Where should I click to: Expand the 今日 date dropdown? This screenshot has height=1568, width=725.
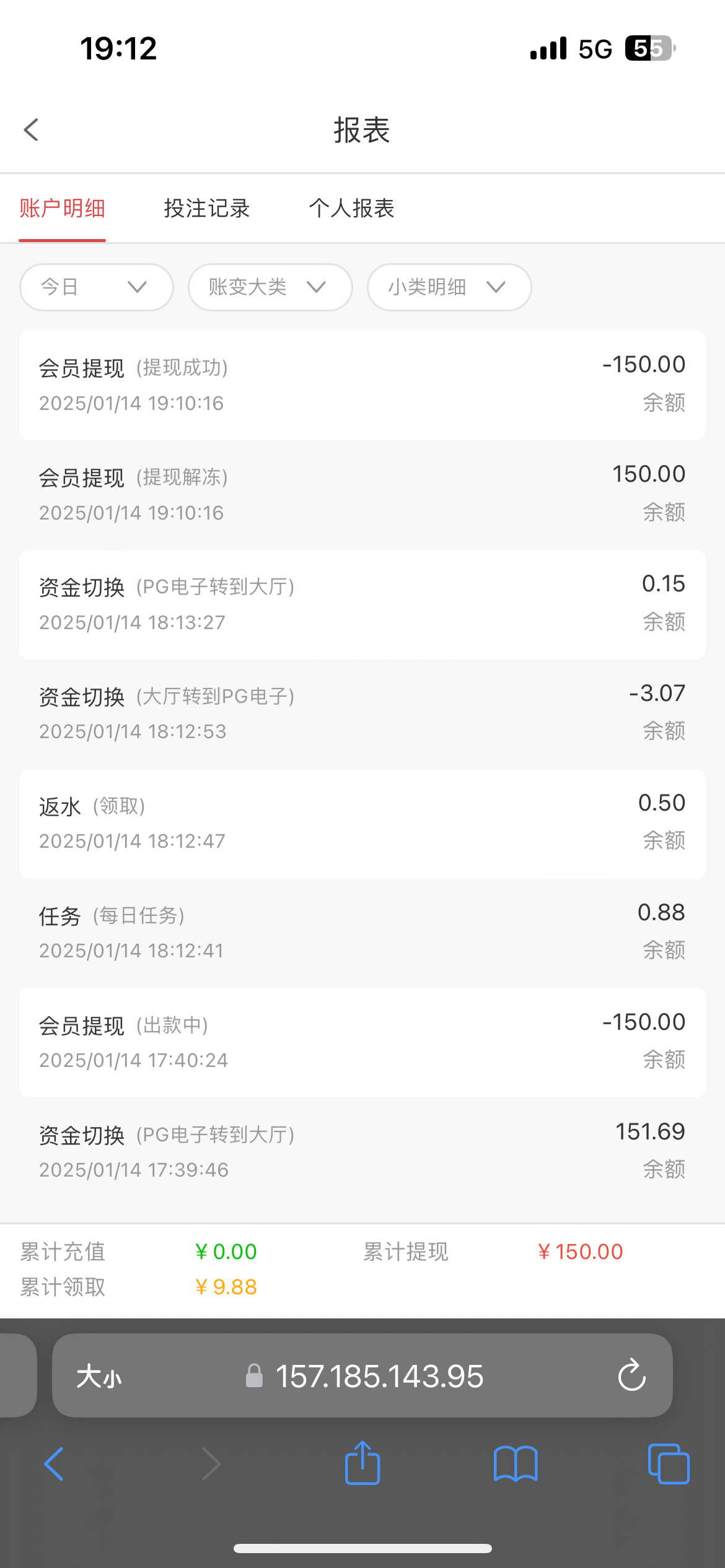click(x=96, y=287)
